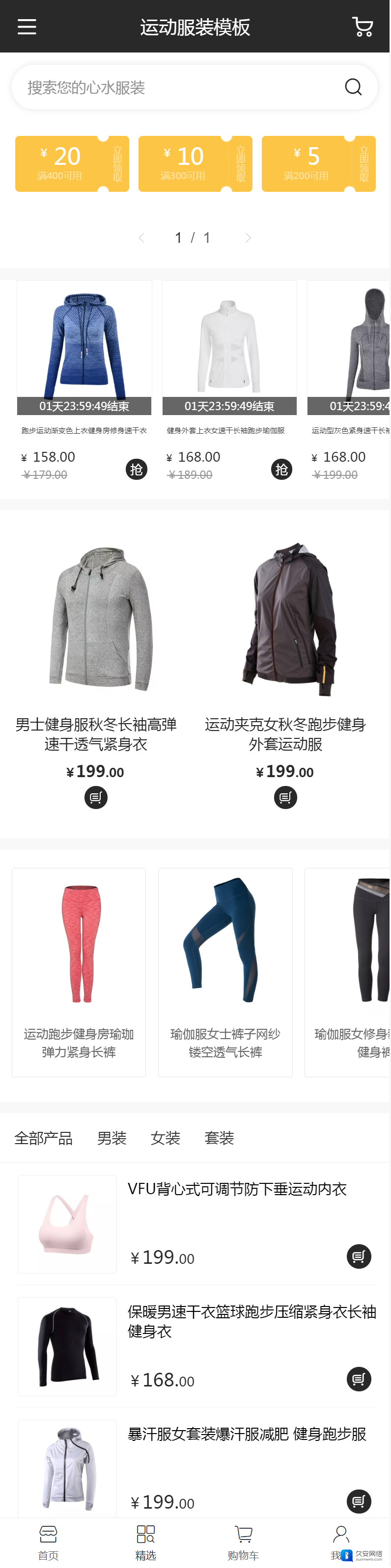View 运动跑步健身房瑜伽弹力紧身长裤 card
This screenshot has height=1568, width=391.
tap(79, 972)
